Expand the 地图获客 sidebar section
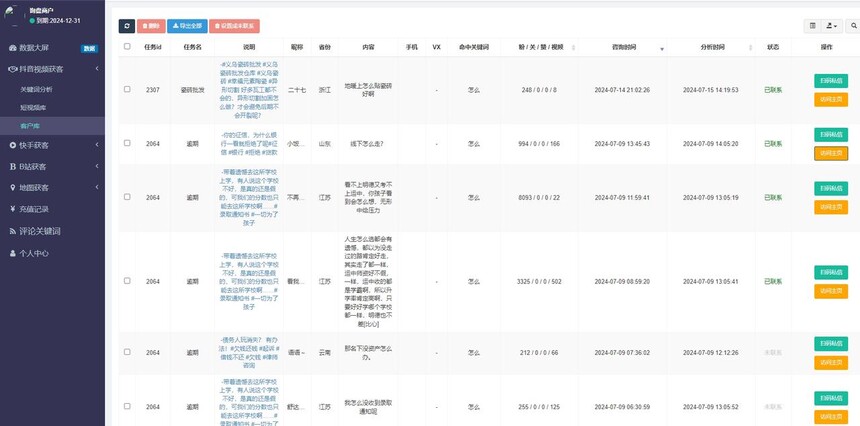The image size is (860, 426). (40, 187)
